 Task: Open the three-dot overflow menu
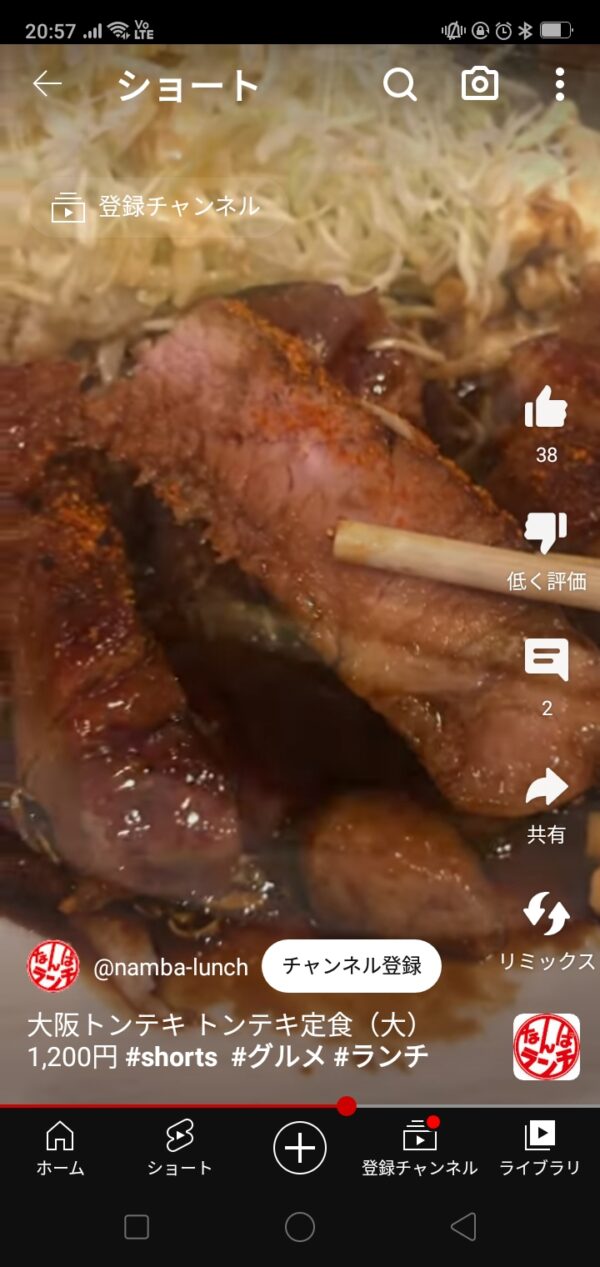tap(559, 85)
